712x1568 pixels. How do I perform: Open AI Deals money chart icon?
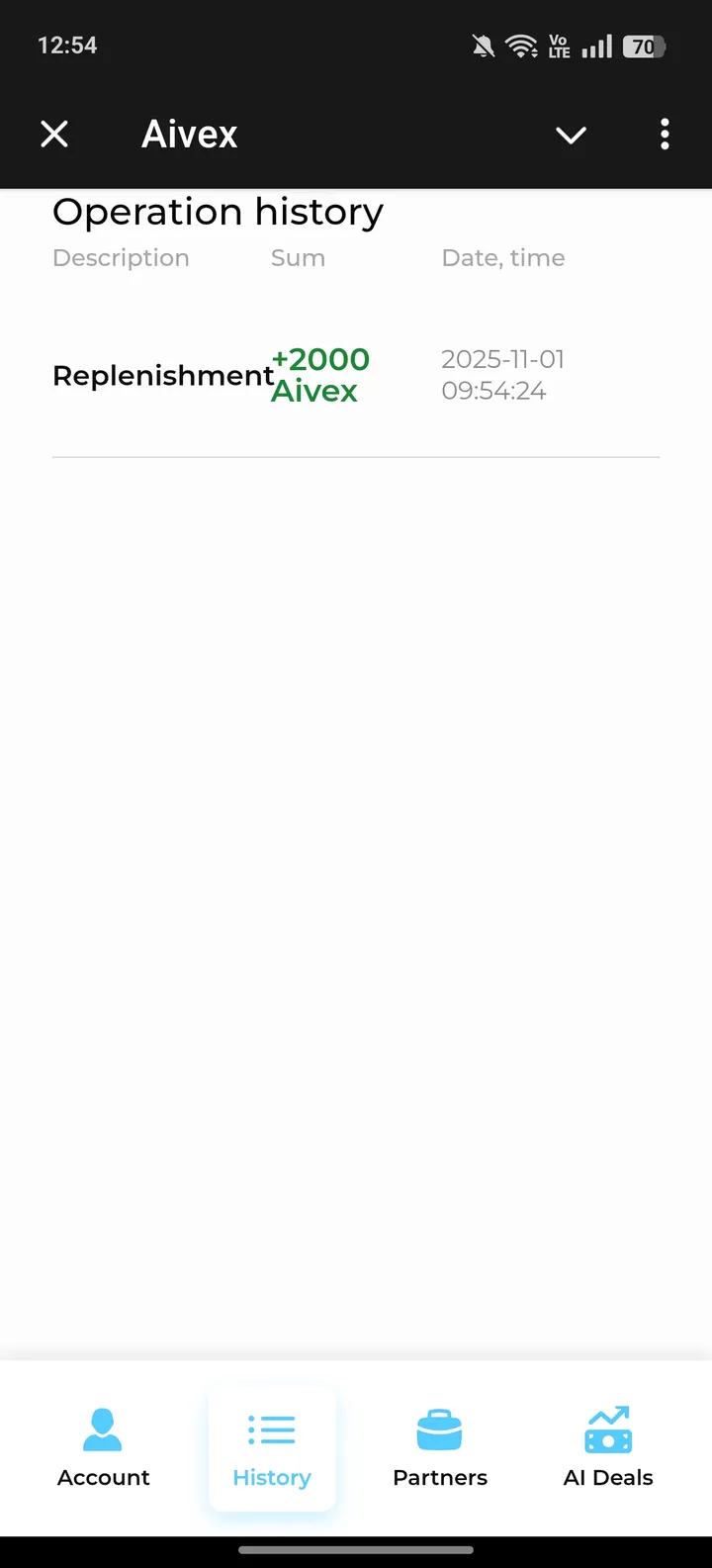tap(607, 1430)
